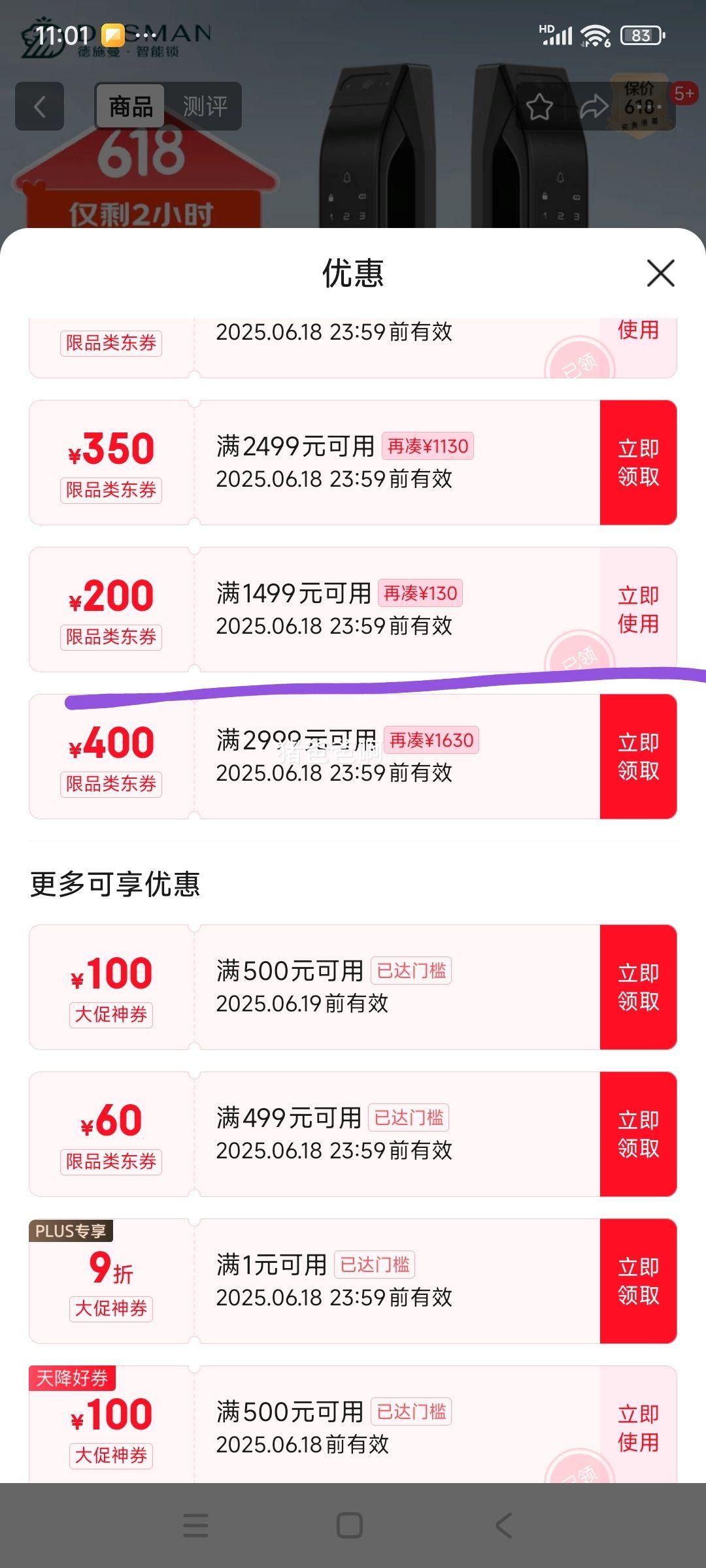
Task: Open recent apps from navigation bar
Action: pos(195,1526)
